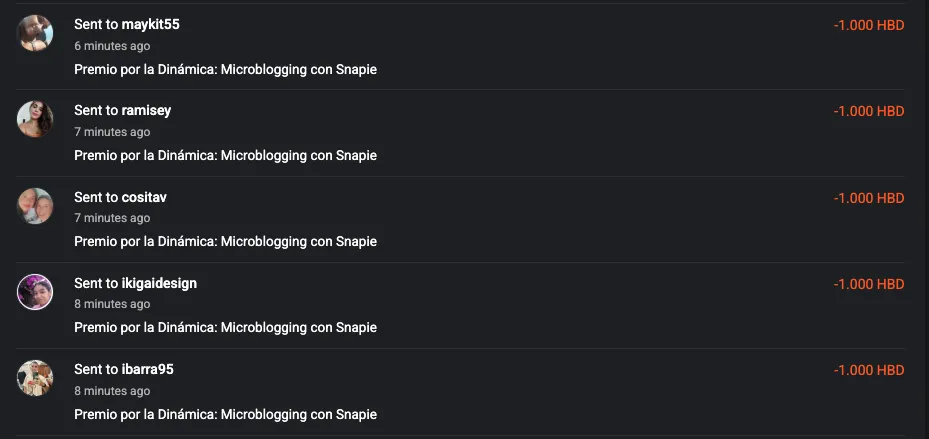This screenshot has height=439, width=929.
Task: Open maykit55's profile avatar
Action: [x=35, y=34]
